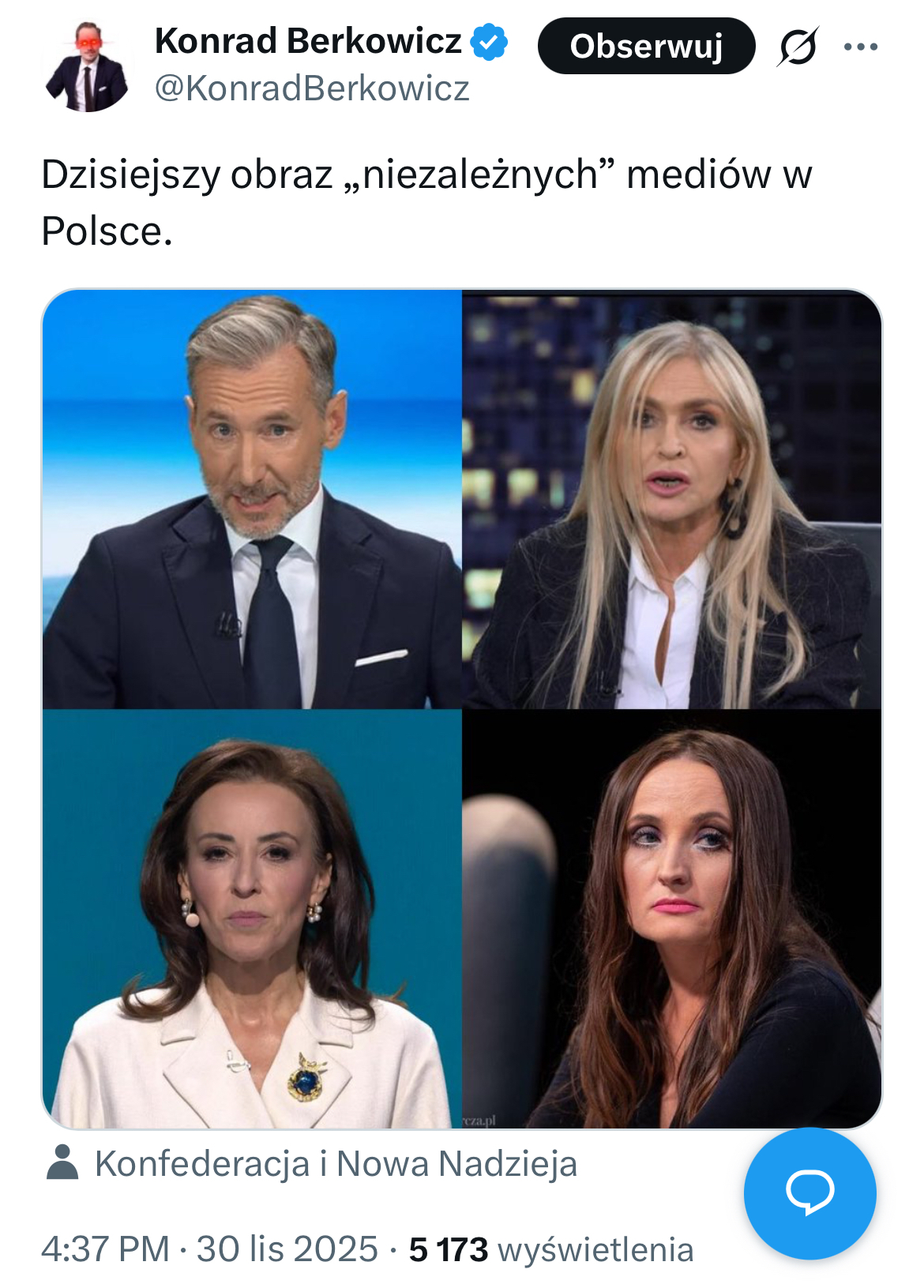Open the @KonradBerkowicz handle profile
This screenshot has height=1288, width=924.
click(x=312, y=88)
